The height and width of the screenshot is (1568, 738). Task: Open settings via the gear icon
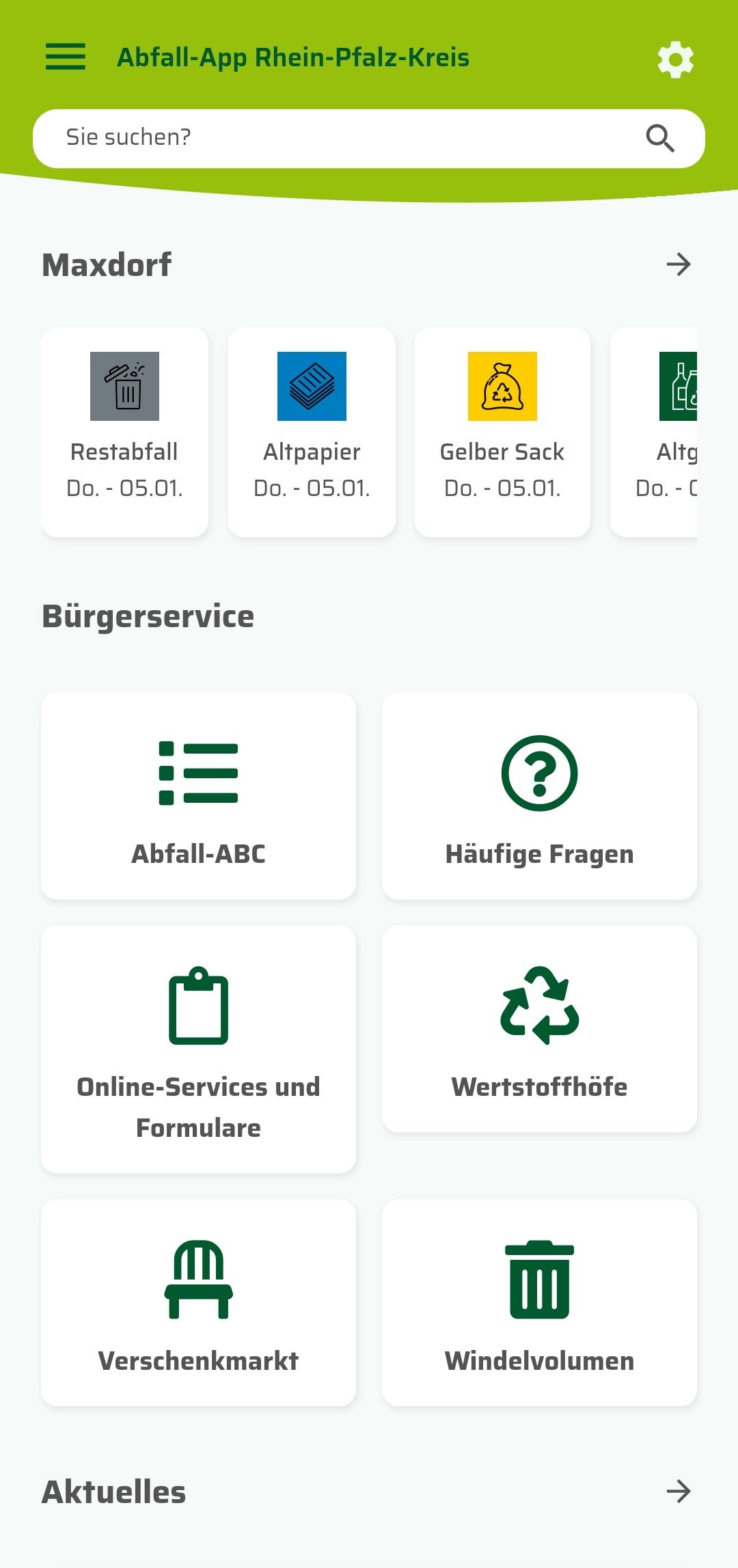click(x=675, y=59)
